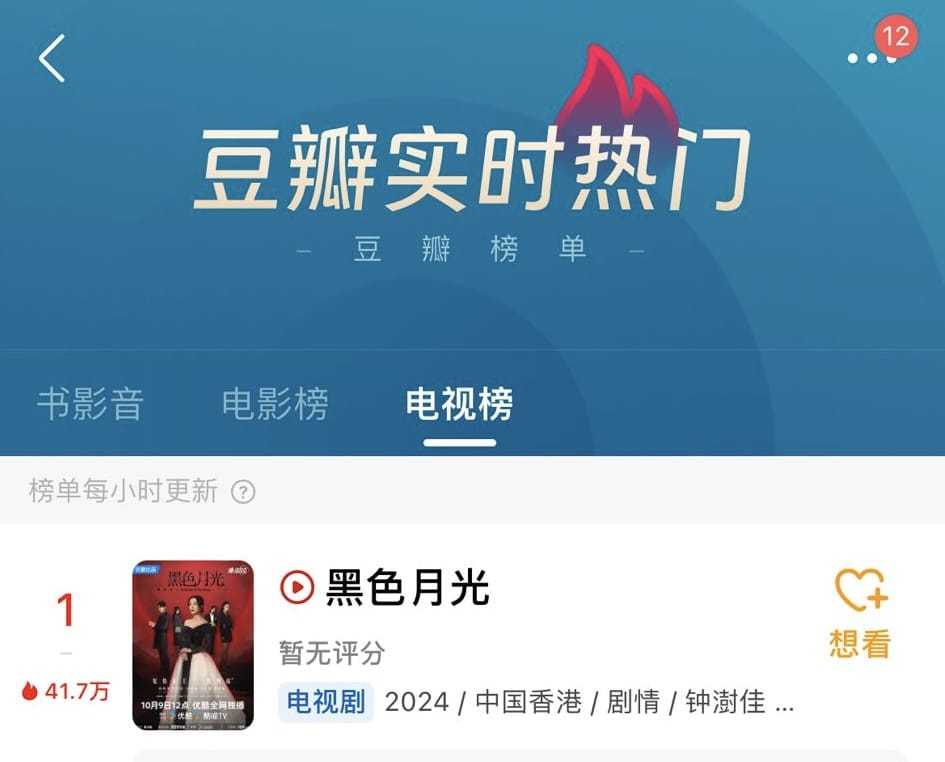945x762 pixels.
Task: Tap the help icon beside 榜单每小时更新
Action: point(243,491)
